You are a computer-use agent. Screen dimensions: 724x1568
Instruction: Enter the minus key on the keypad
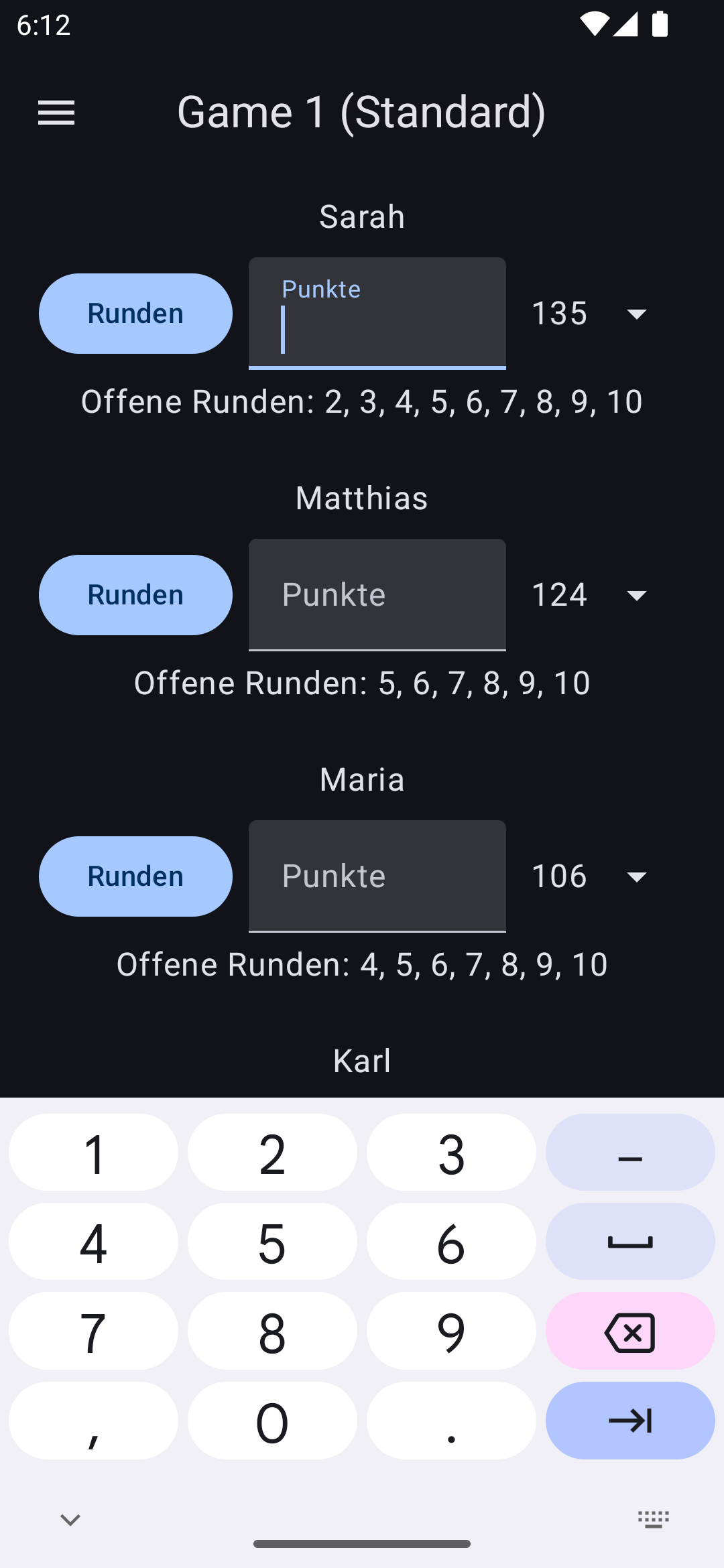point(630,1153)
